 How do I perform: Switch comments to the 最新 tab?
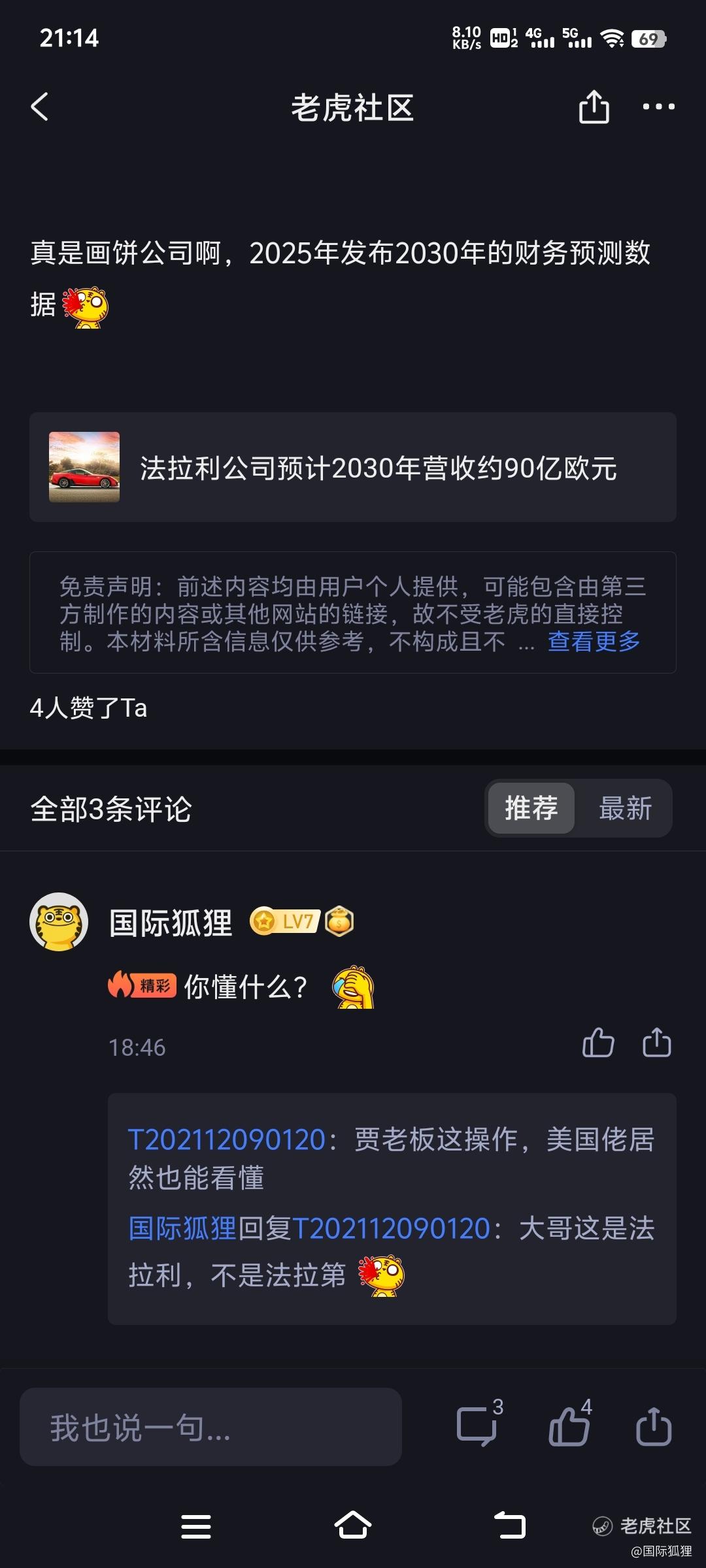pos(625,808)
